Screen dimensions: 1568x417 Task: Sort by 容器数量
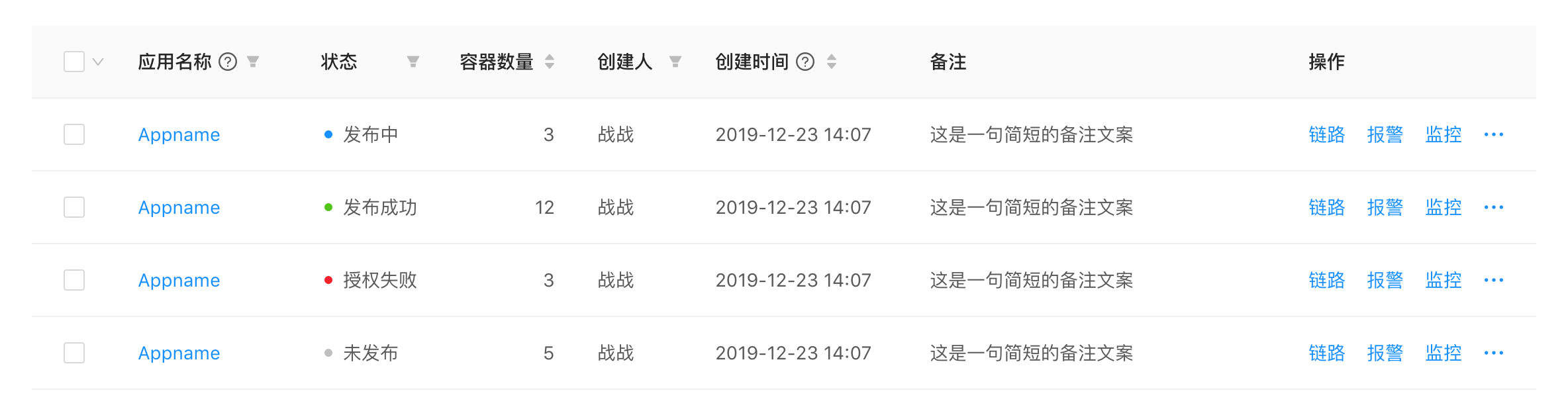click(550, 62)
